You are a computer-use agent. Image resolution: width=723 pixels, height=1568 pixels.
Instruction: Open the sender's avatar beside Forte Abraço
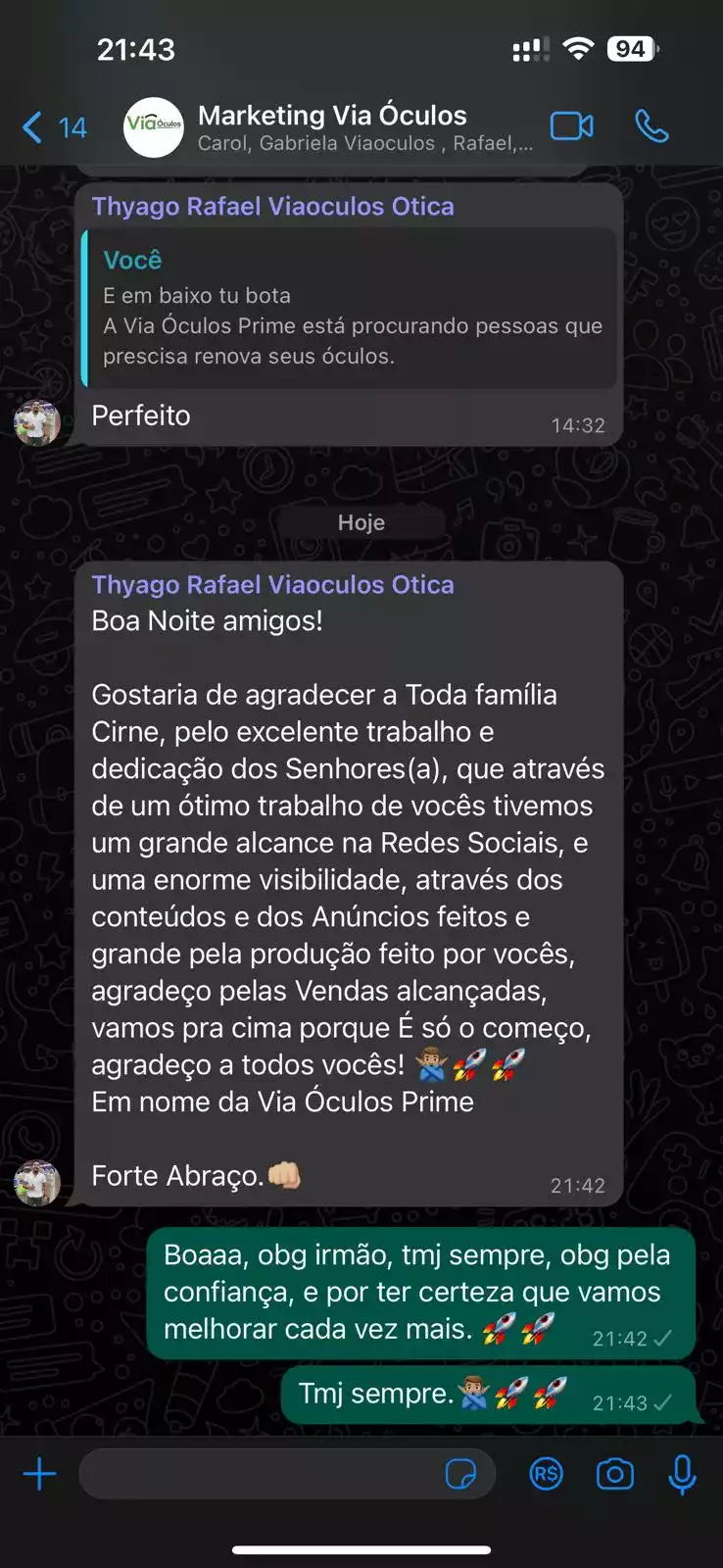click(x=37, y=1182)
